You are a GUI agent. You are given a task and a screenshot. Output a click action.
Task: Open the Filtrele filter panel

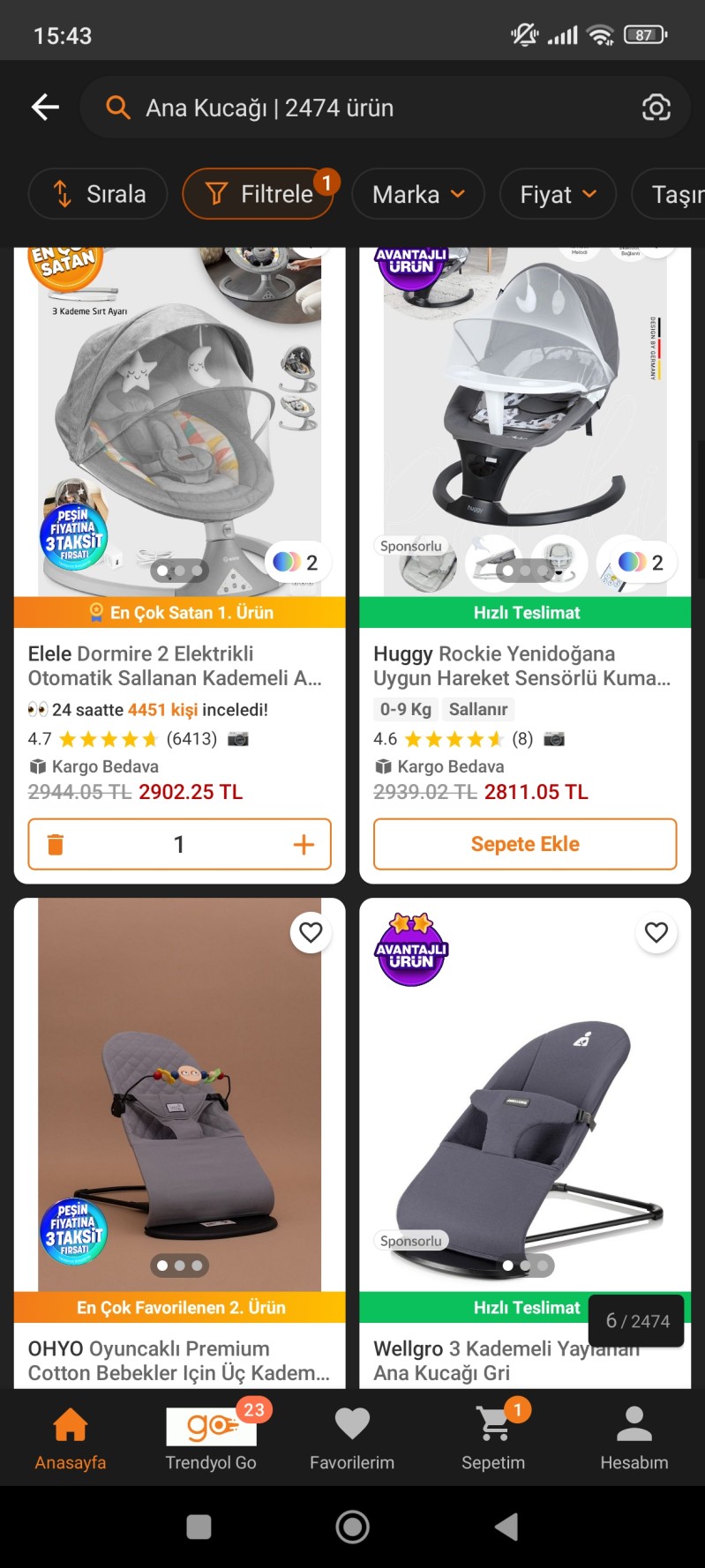point(259,194)
